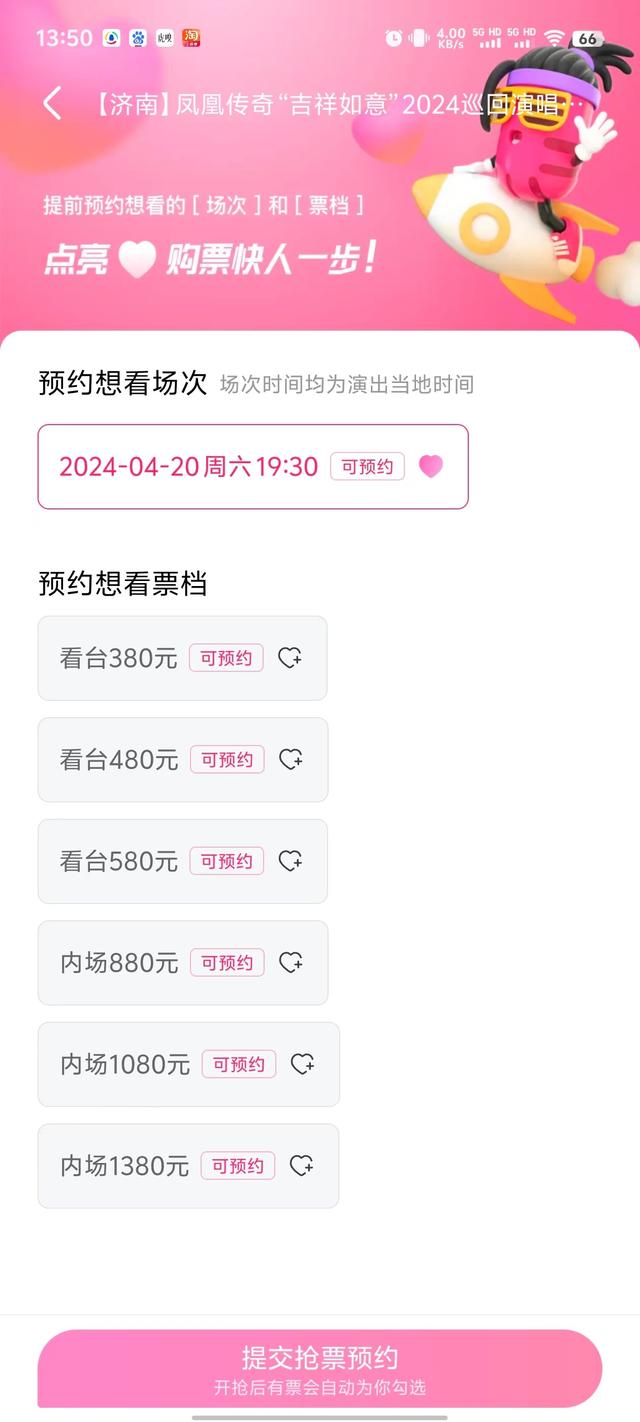Image resolution: width=640 pixels, height=1422 pixels.
Task: Pick the 看台580元 ticket tier
Action: [182, 861]
